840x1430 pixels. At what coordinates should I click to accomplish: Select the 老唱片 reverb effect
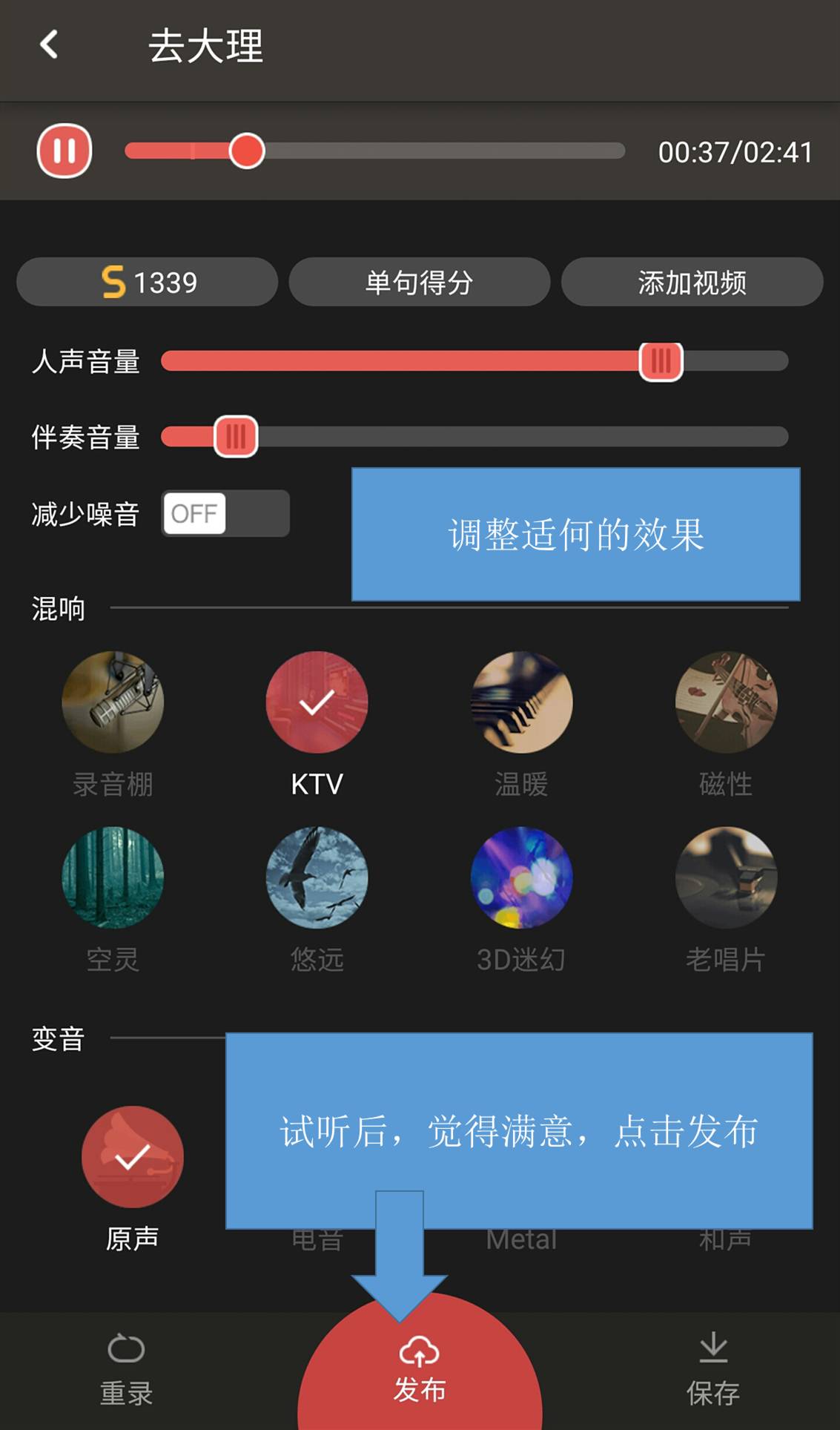tap(726, 879)
